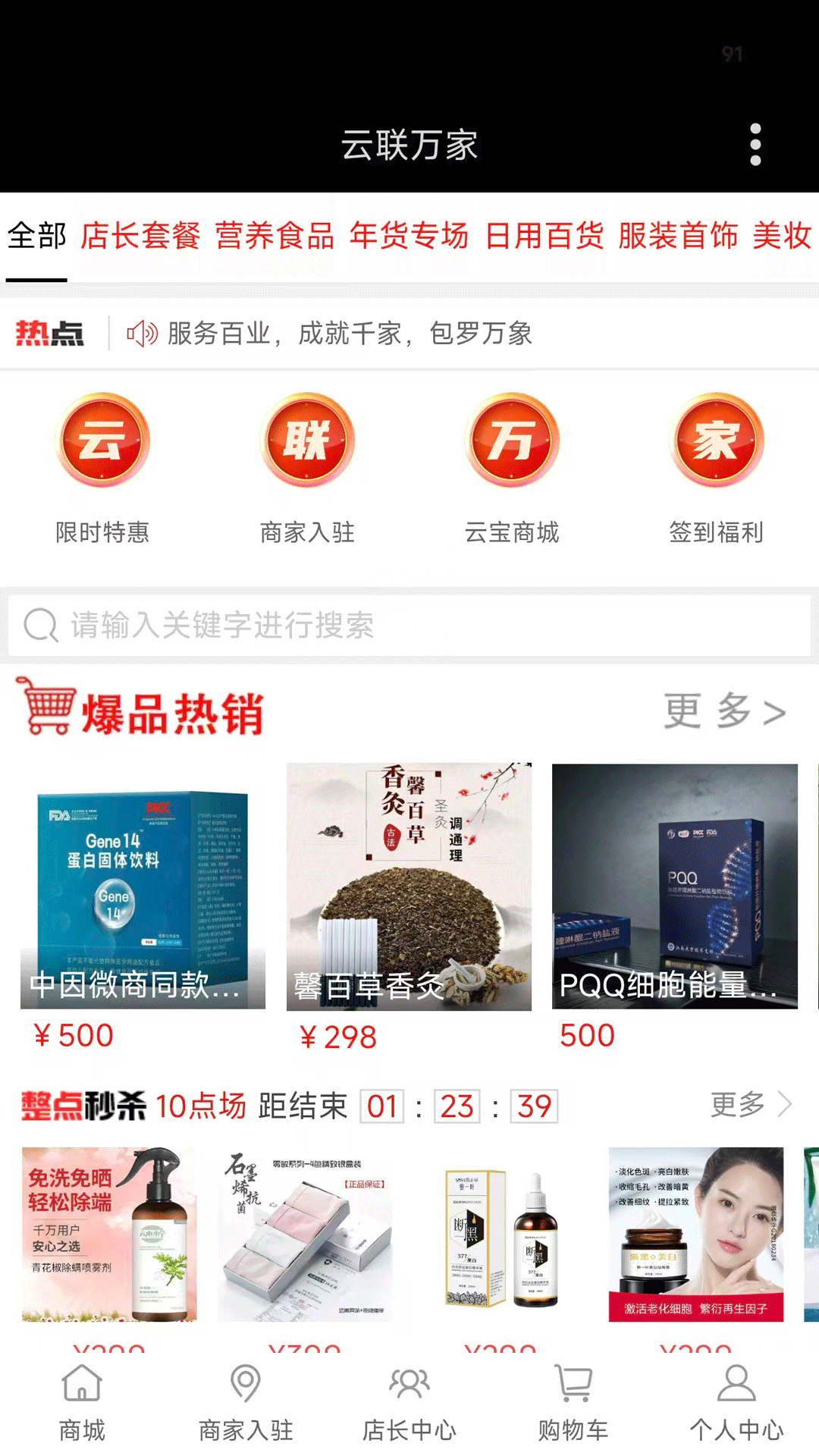Open the 签到福利 icon
819x1456 pixels.
click(x=715, y=440)
